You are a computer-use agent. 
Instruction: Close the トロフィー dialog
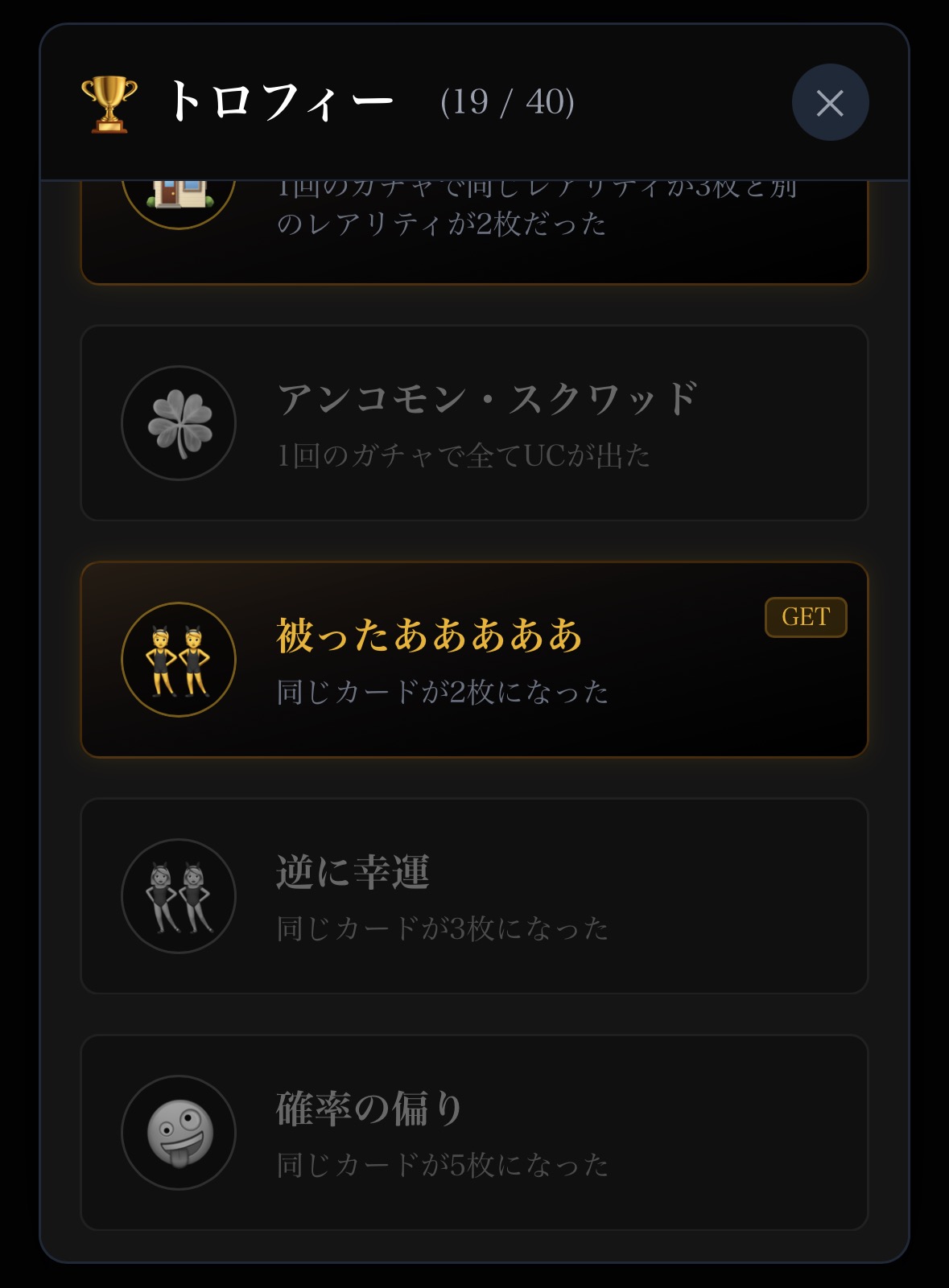tap(830, 103)
